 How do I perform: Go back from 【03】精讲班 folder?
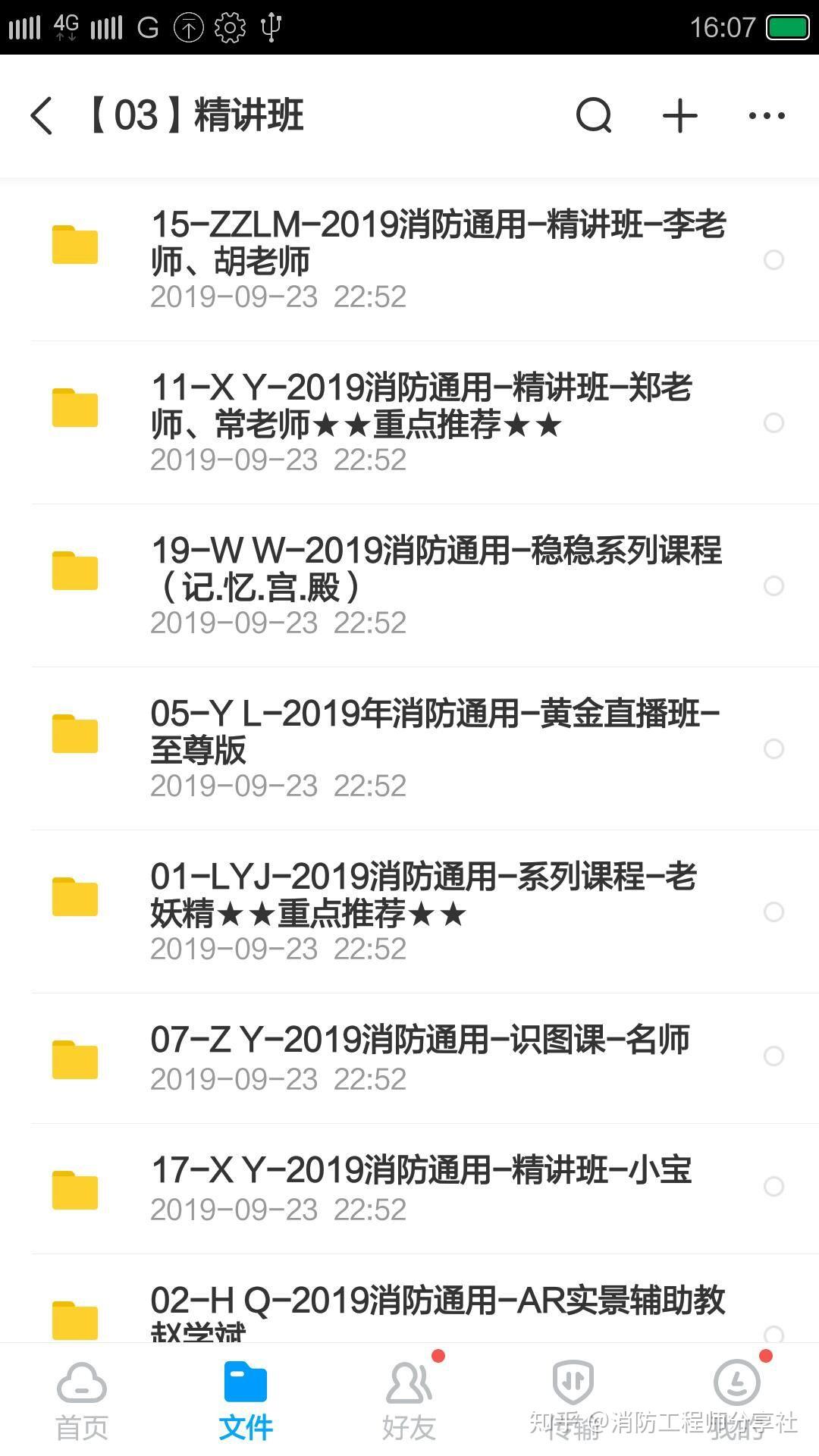click(x=42, y=116)
